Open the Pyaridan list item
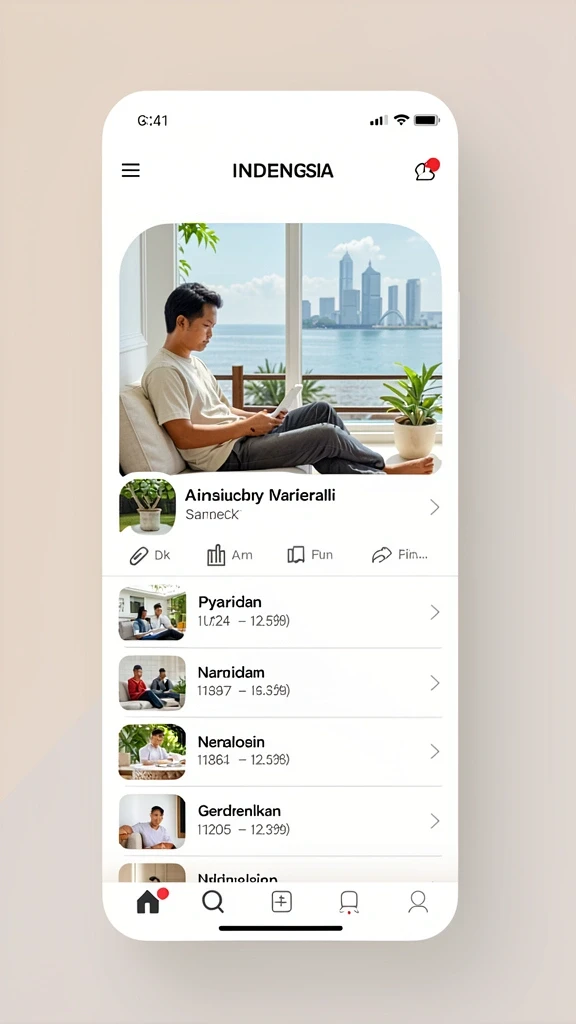This screenshot has width=576, height=1024. coord(280,613)
